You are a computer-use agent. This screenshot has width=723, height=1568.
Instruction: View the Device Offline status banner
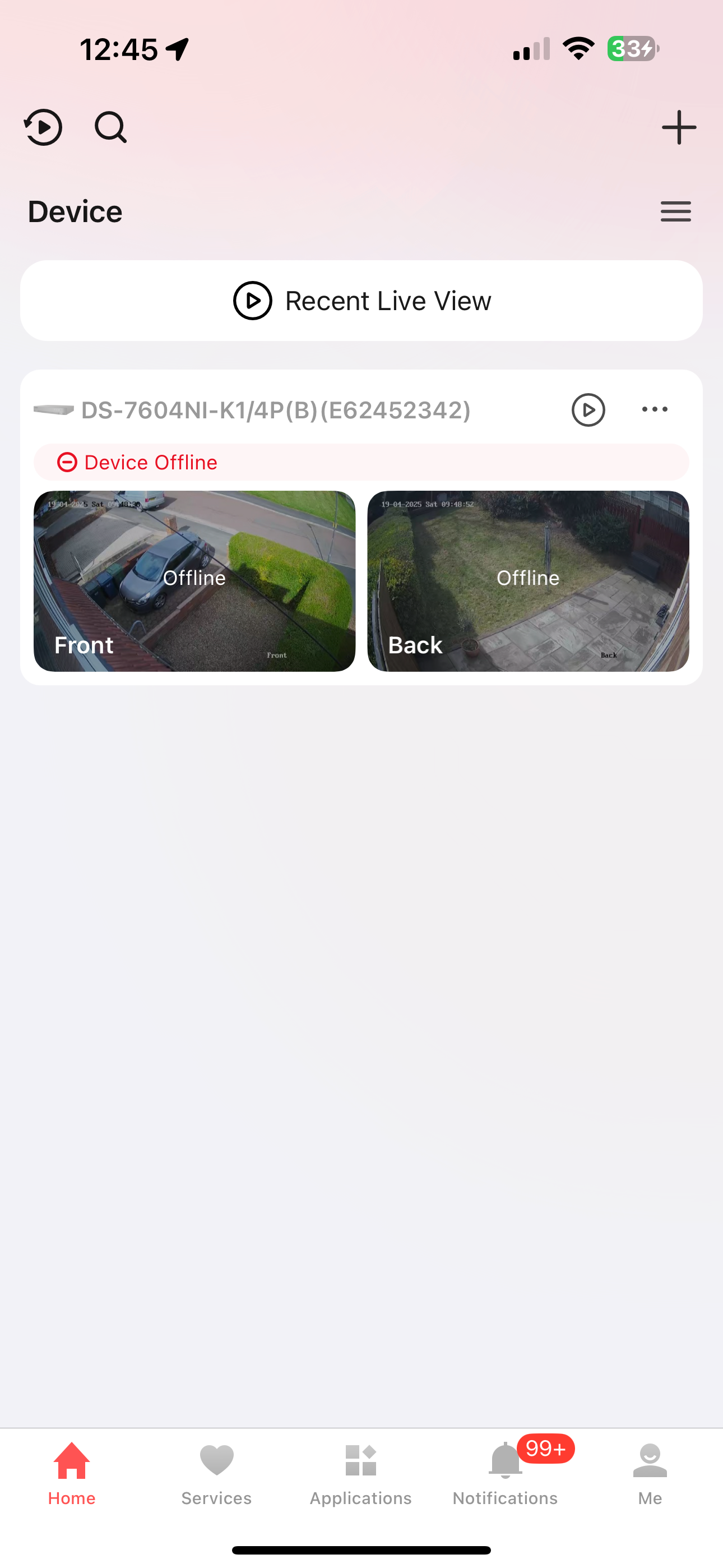pyautogui.click(x=361, y=462)
